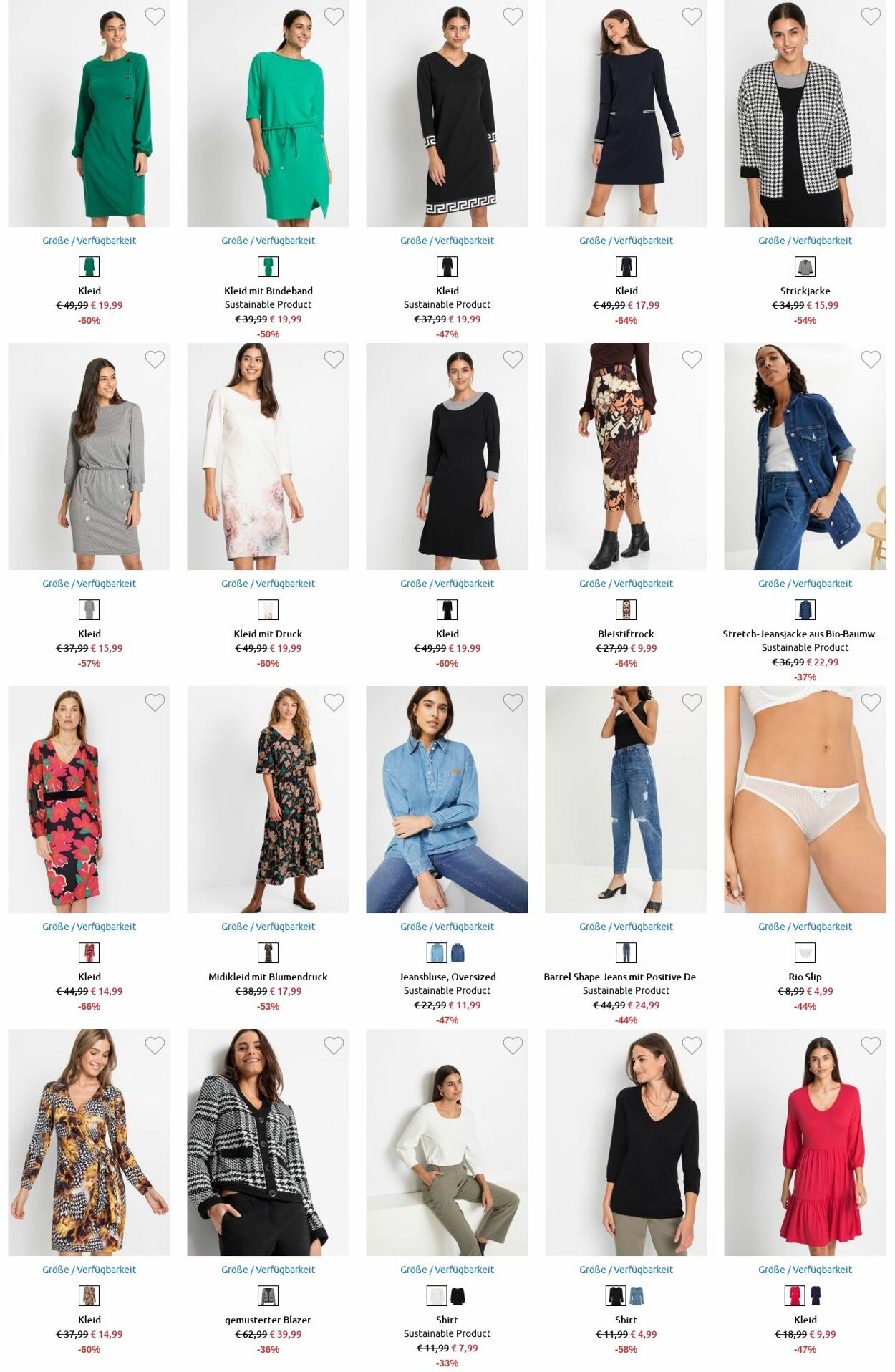Open the Kleid for €17,99 product image
This screenshot has height=1372, width=895.
626,115
